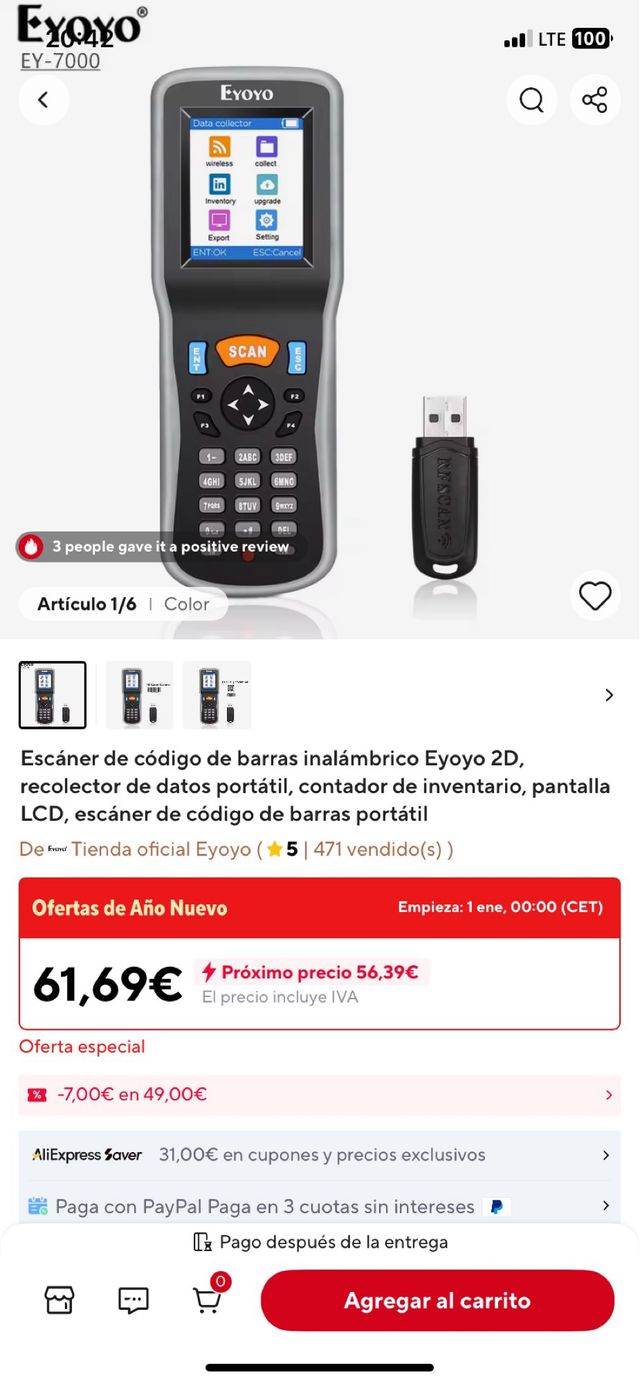Visit the Tienda oficial Eyoyo store link
640x1384 pixels.
pyautogui.click(x=160, y=849)
